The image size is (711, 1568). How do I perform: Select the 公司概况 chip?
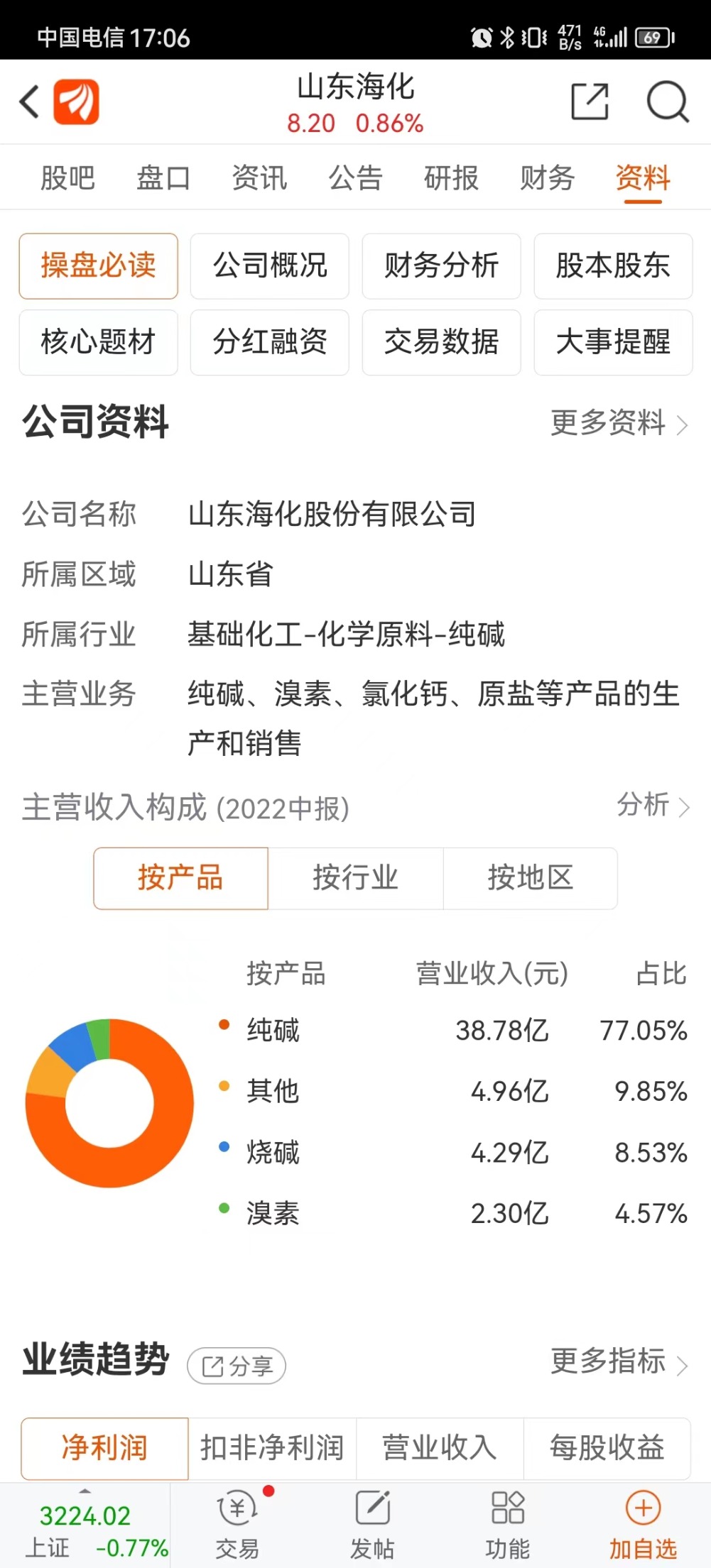point(270,265)
